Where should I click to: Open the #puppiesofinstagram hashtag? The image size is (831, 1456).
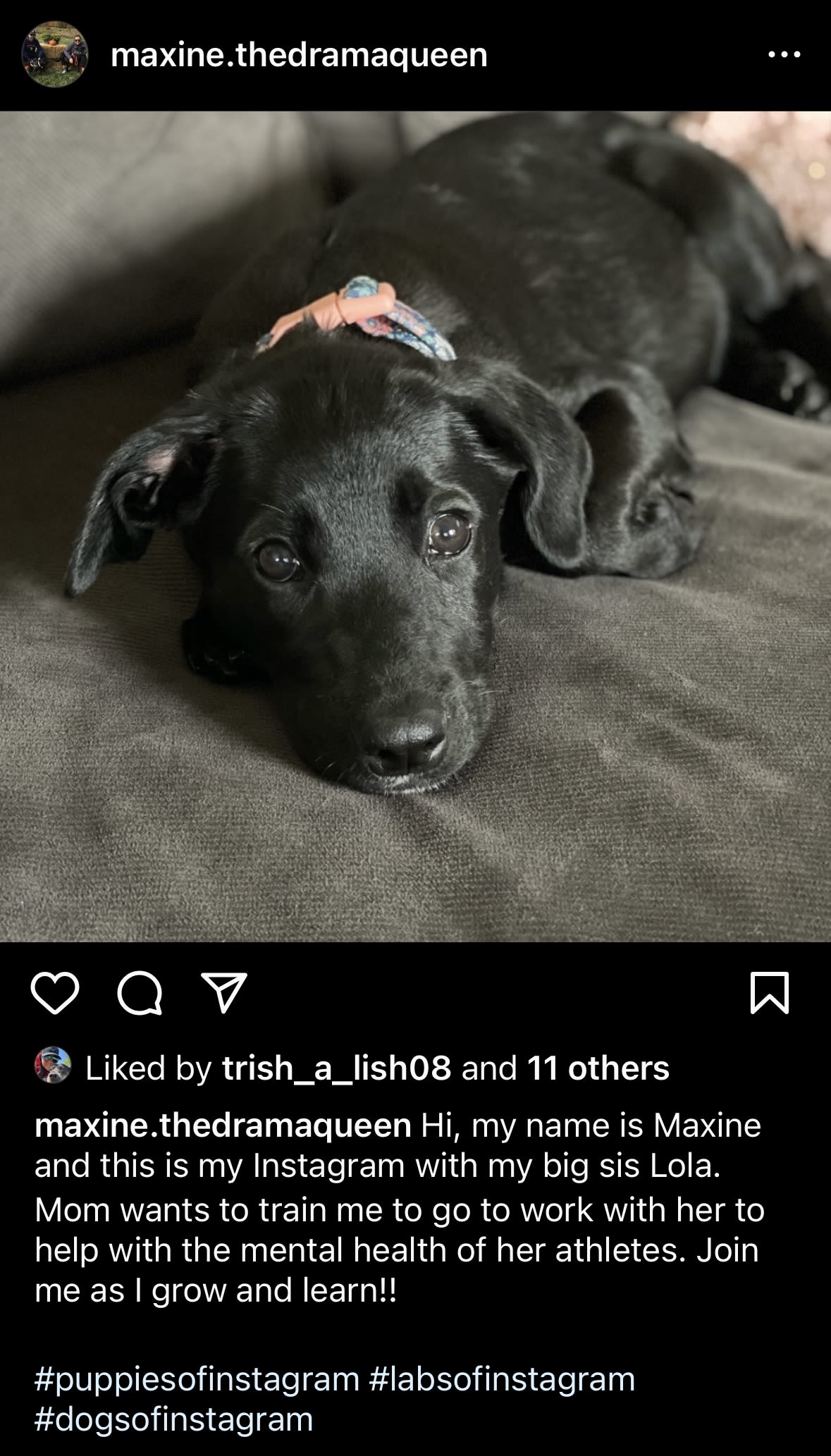point(197,1379)
